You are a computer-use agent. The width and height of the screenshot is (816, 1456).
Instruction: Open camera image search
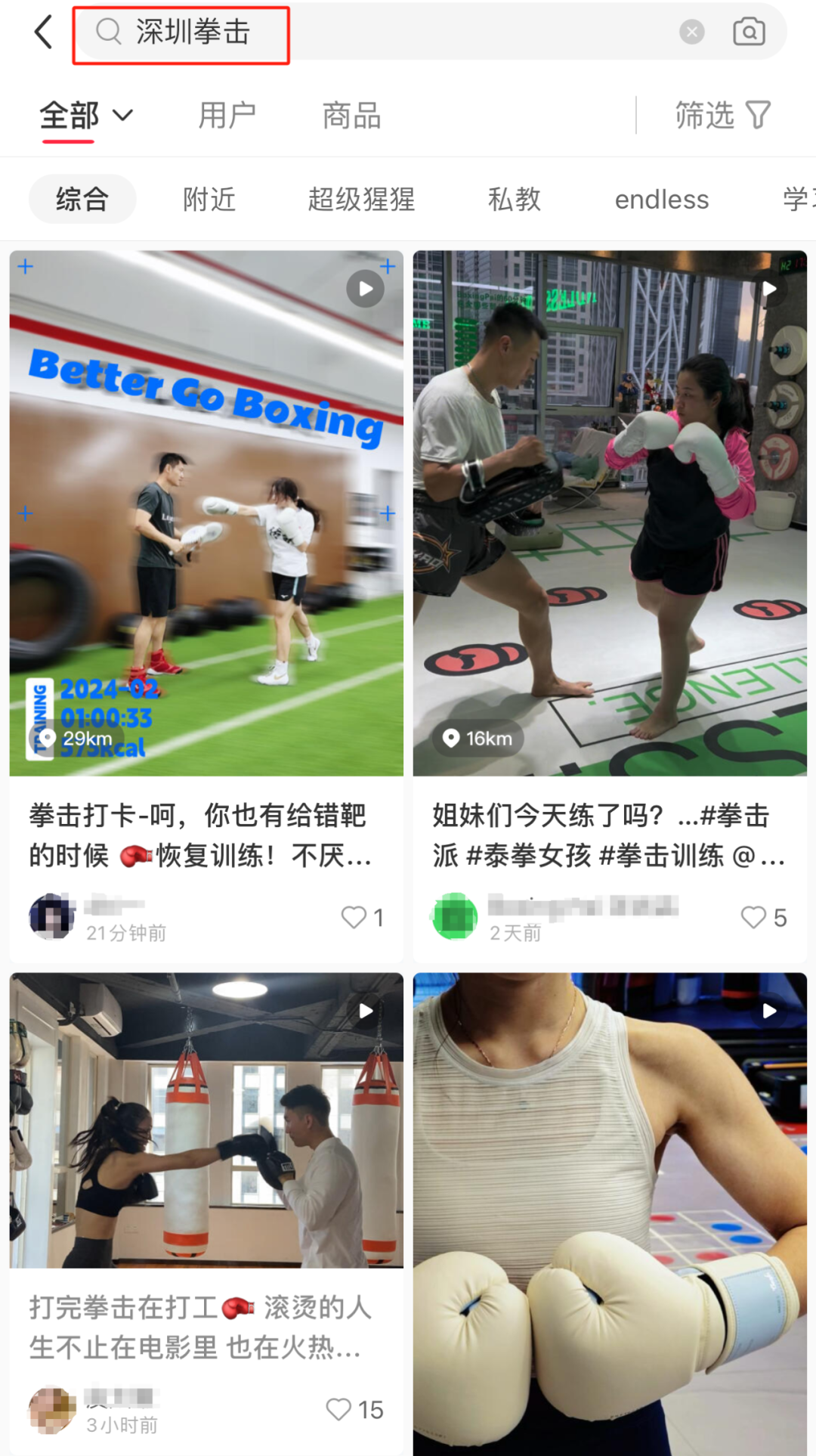tap(749, 33)
